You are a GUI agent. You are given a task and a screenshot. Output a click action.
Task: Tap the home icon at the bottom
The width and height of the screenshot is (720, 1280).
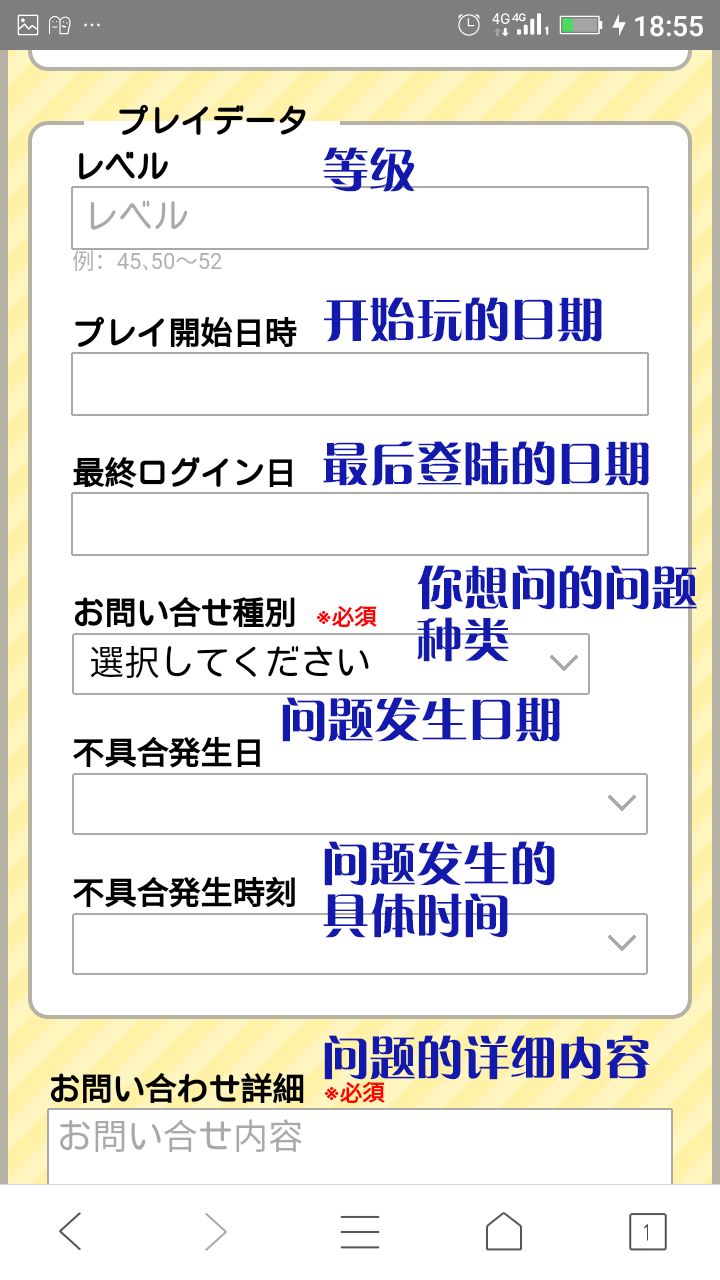[x=503, y=1232]
